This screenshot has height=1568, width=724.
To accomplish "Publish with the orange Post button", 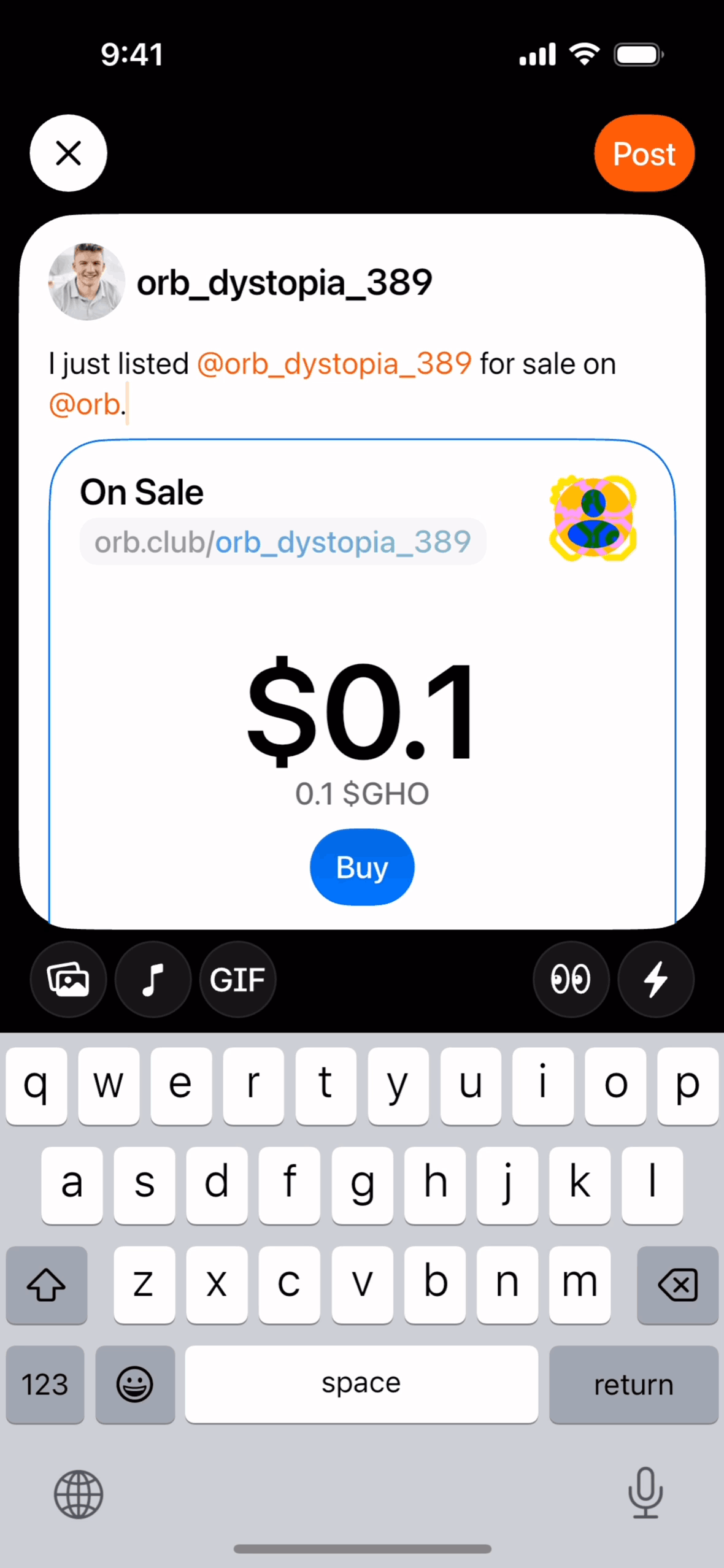I will [x=644, y=153].
